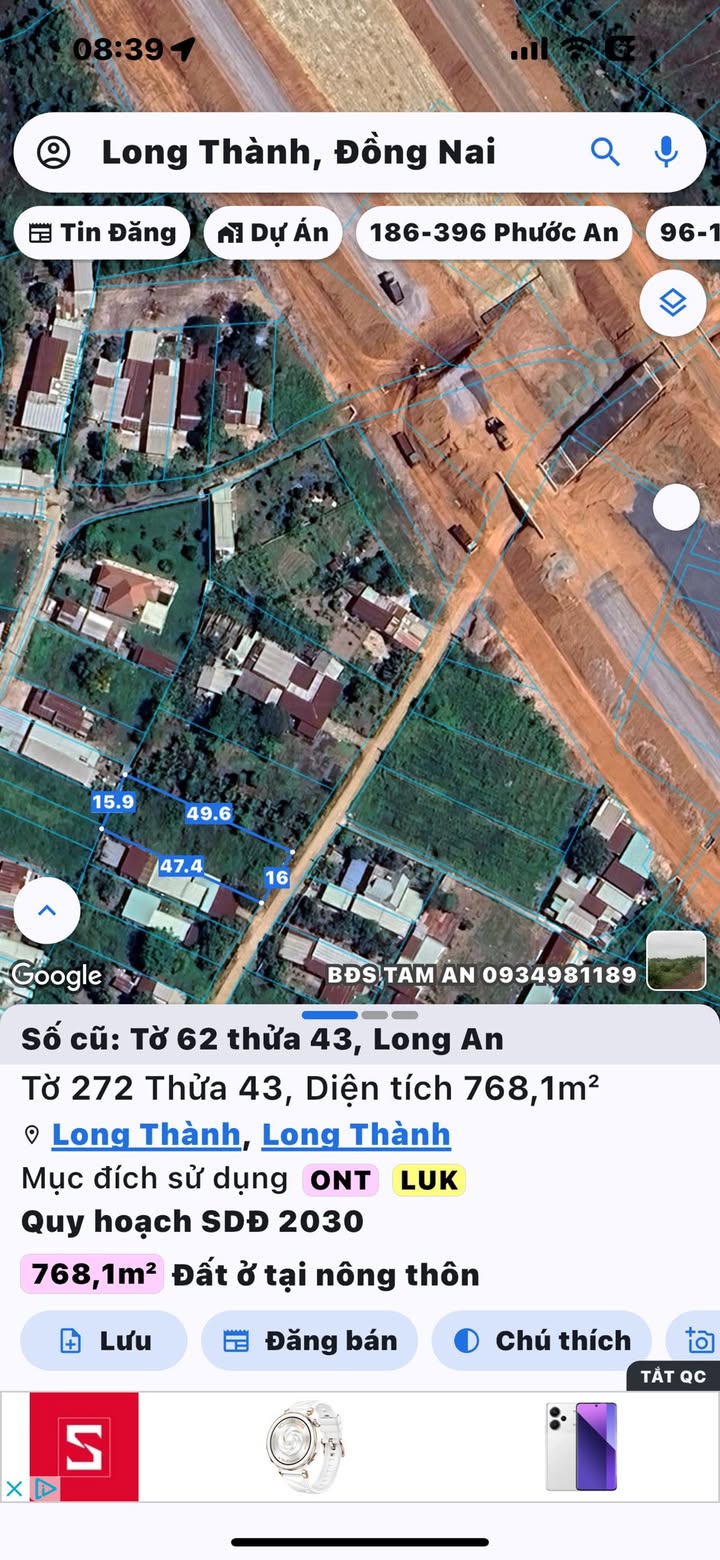
Task: Choose the 186-396 Phước An chip
Action: (494, 233)
